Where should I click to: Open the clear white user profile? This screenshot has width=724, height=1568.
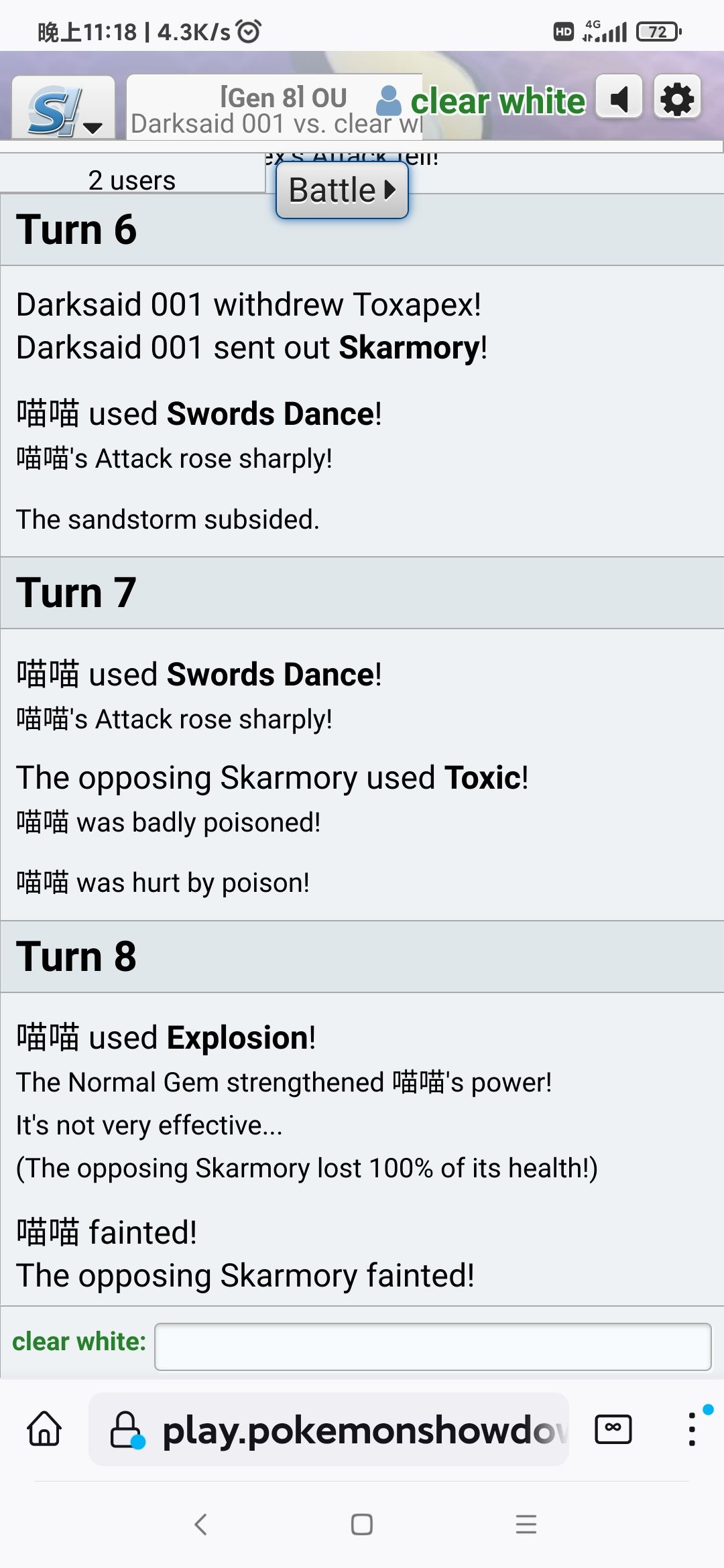click(481, 102)
